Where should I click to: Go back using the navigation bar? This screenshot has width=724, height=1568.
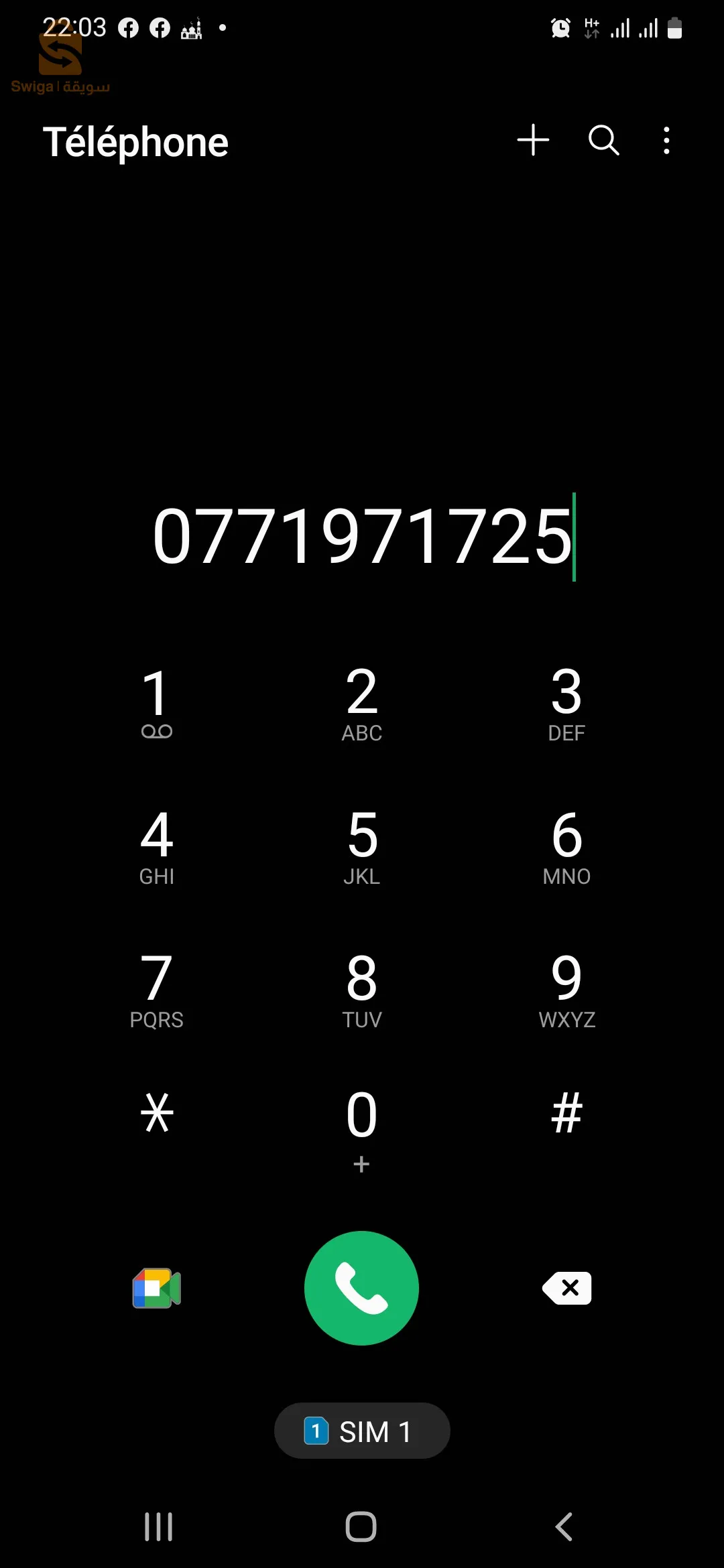tap(564, 1526)
